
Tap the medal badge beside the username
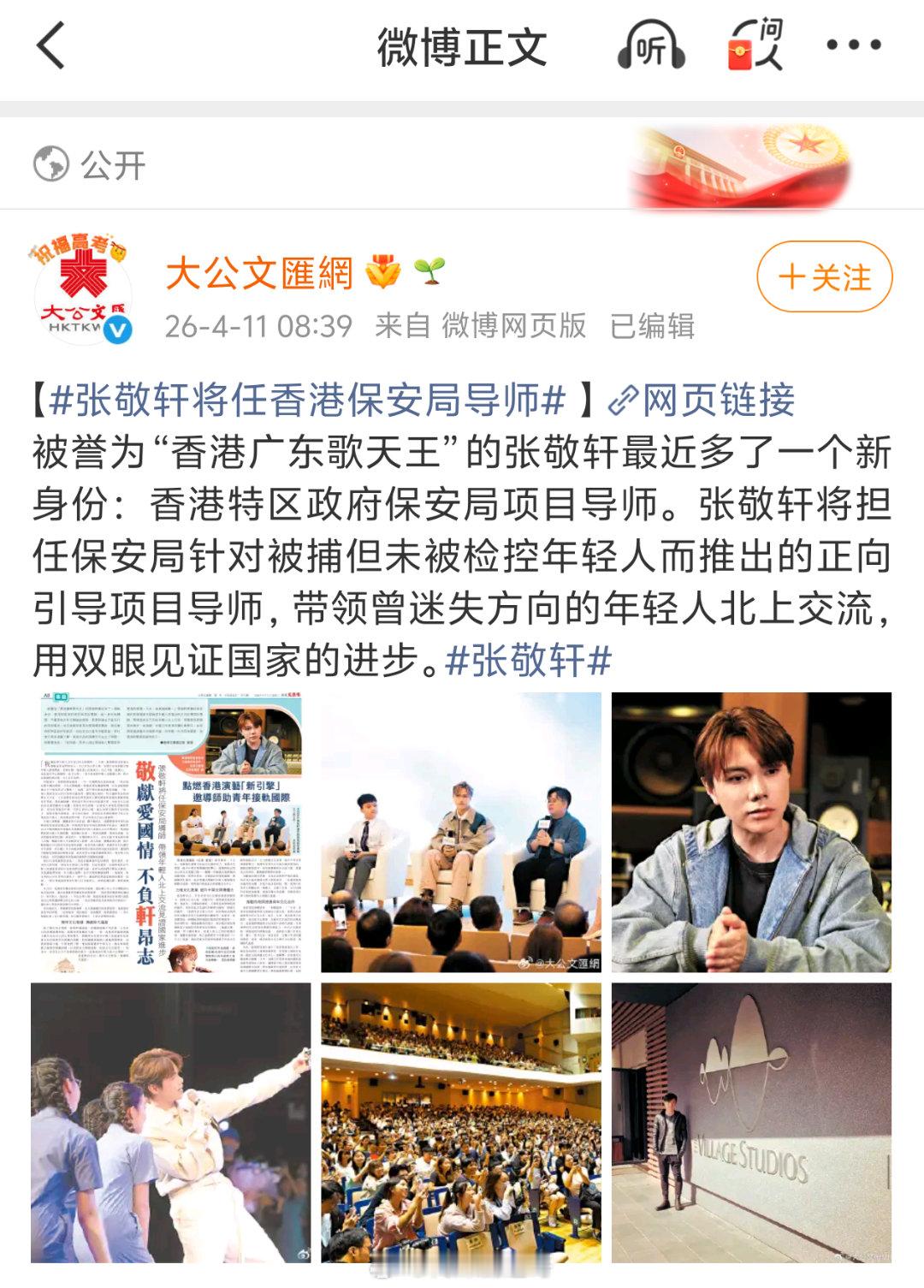384,272
